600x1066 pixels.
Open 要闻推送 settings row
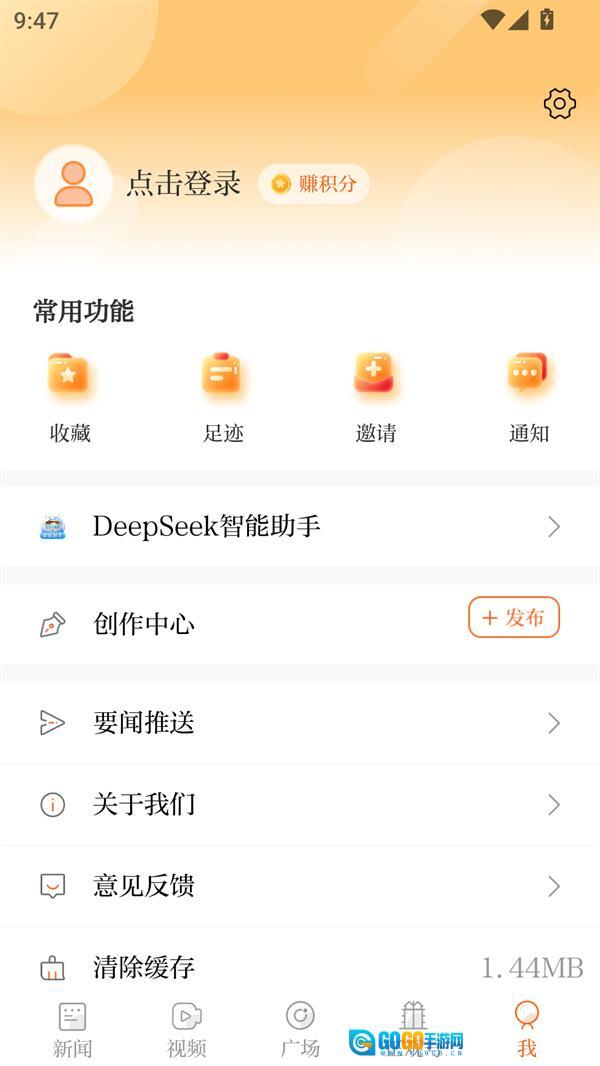coord(300,723)
